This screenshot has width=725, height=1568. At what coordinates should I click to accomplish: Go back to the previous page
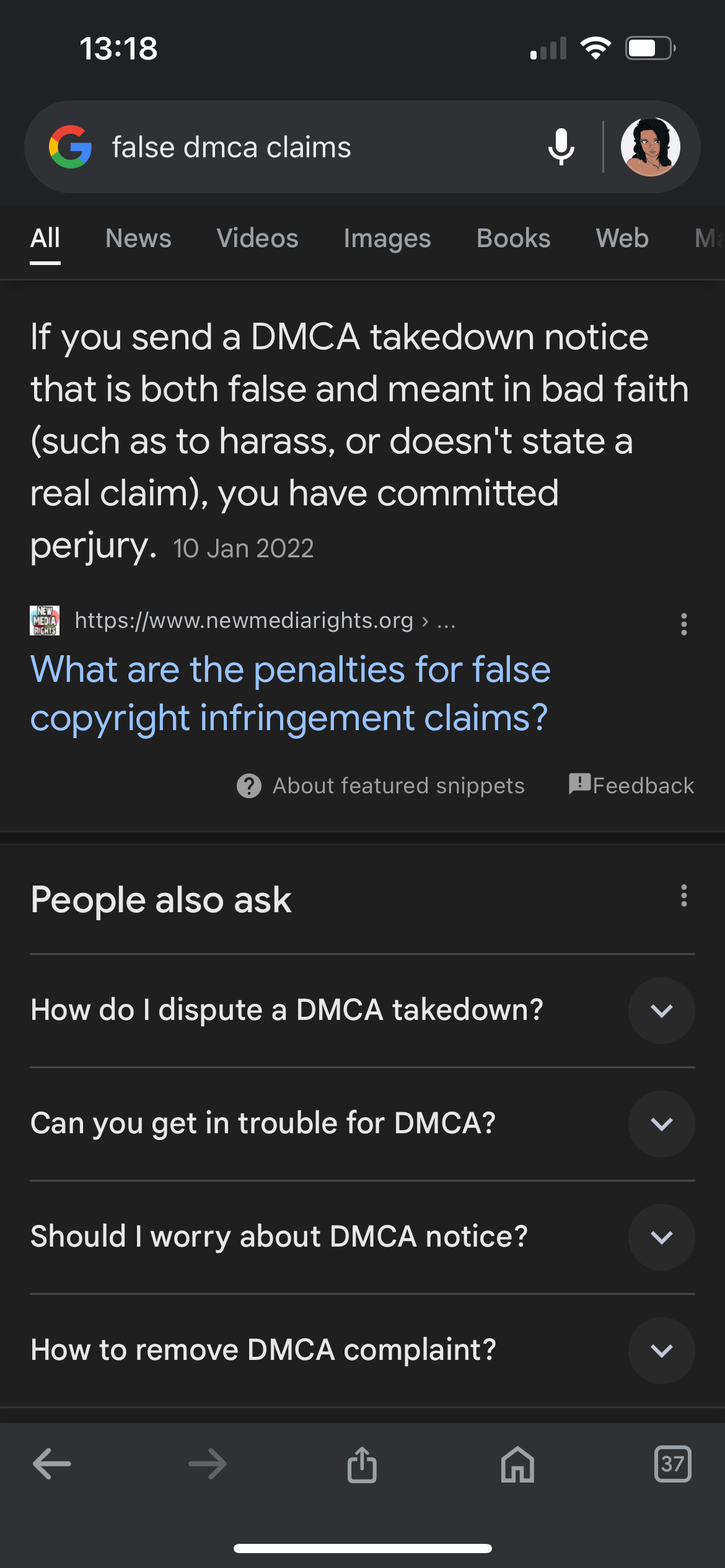pyautogui.click(x=52, y=1464)
